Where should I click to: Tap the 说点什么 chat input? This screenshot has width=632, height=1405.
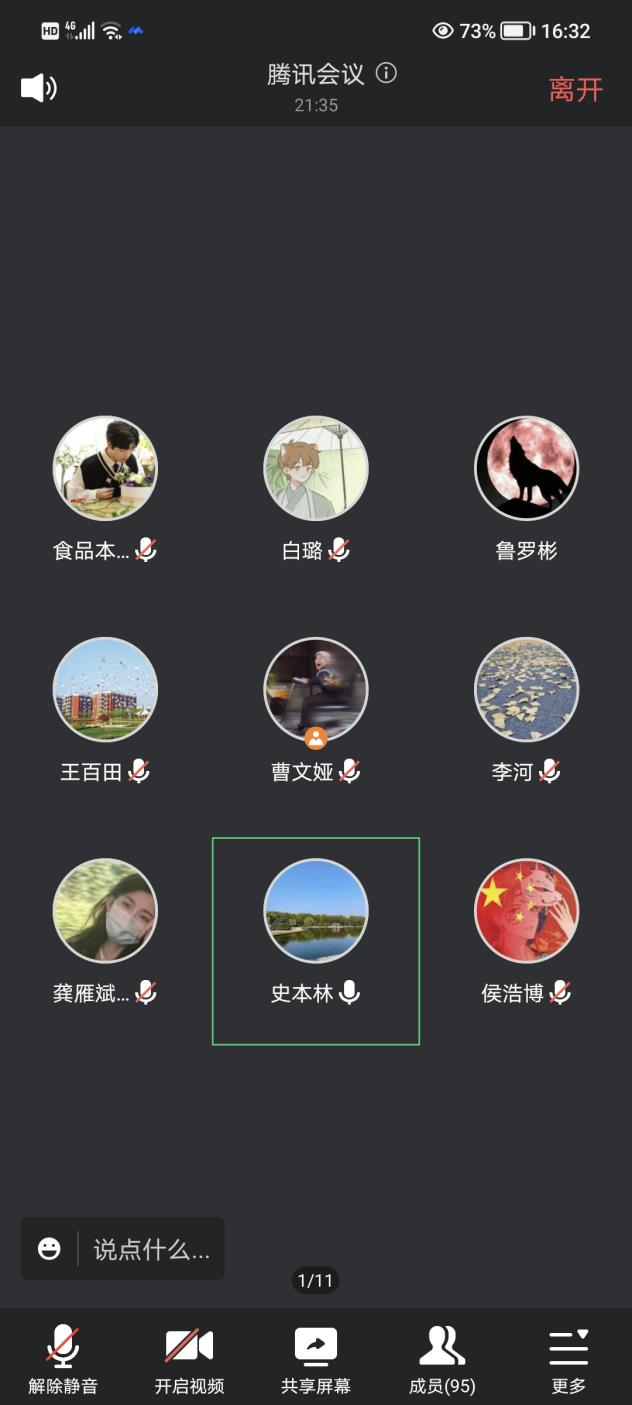click(x=151, y=1249)
